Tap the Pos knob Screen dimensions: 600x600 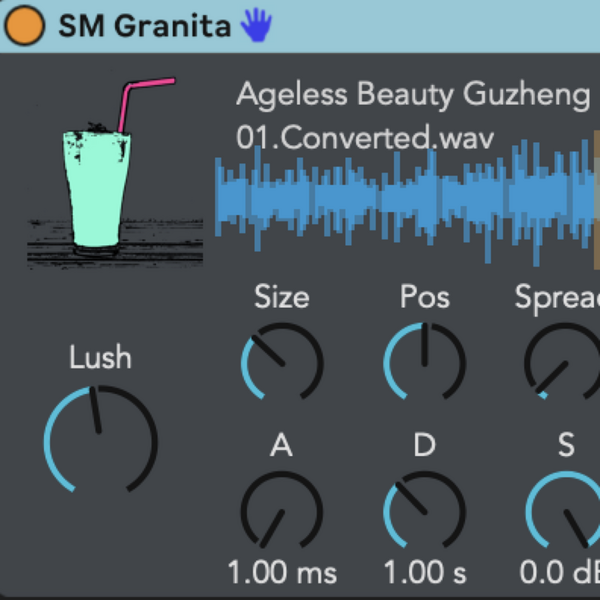[424, 362]
